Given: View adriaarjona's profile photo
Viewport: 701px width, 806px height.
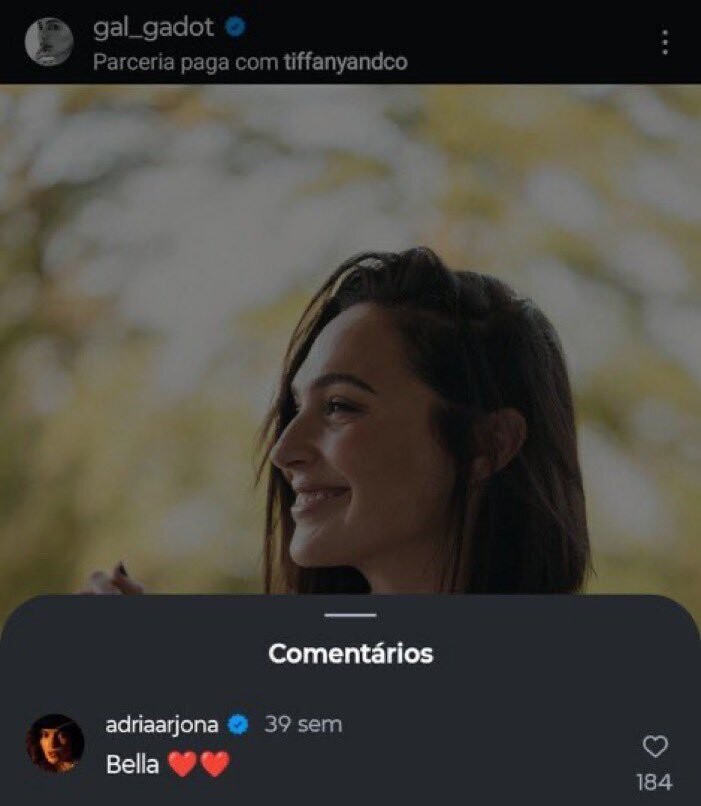Looking at the screenshot, I should click(55, 743).
